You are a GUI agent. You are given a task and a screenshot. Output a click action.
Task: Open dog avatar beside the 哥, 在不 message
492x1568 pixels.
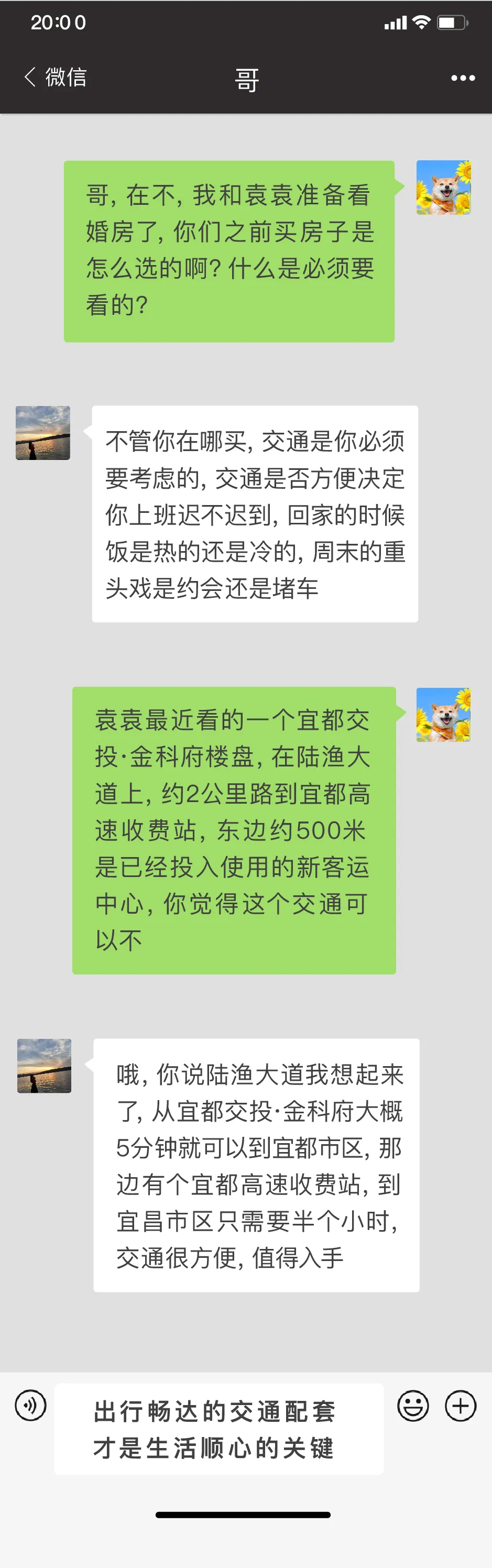(x=443, y=188)
